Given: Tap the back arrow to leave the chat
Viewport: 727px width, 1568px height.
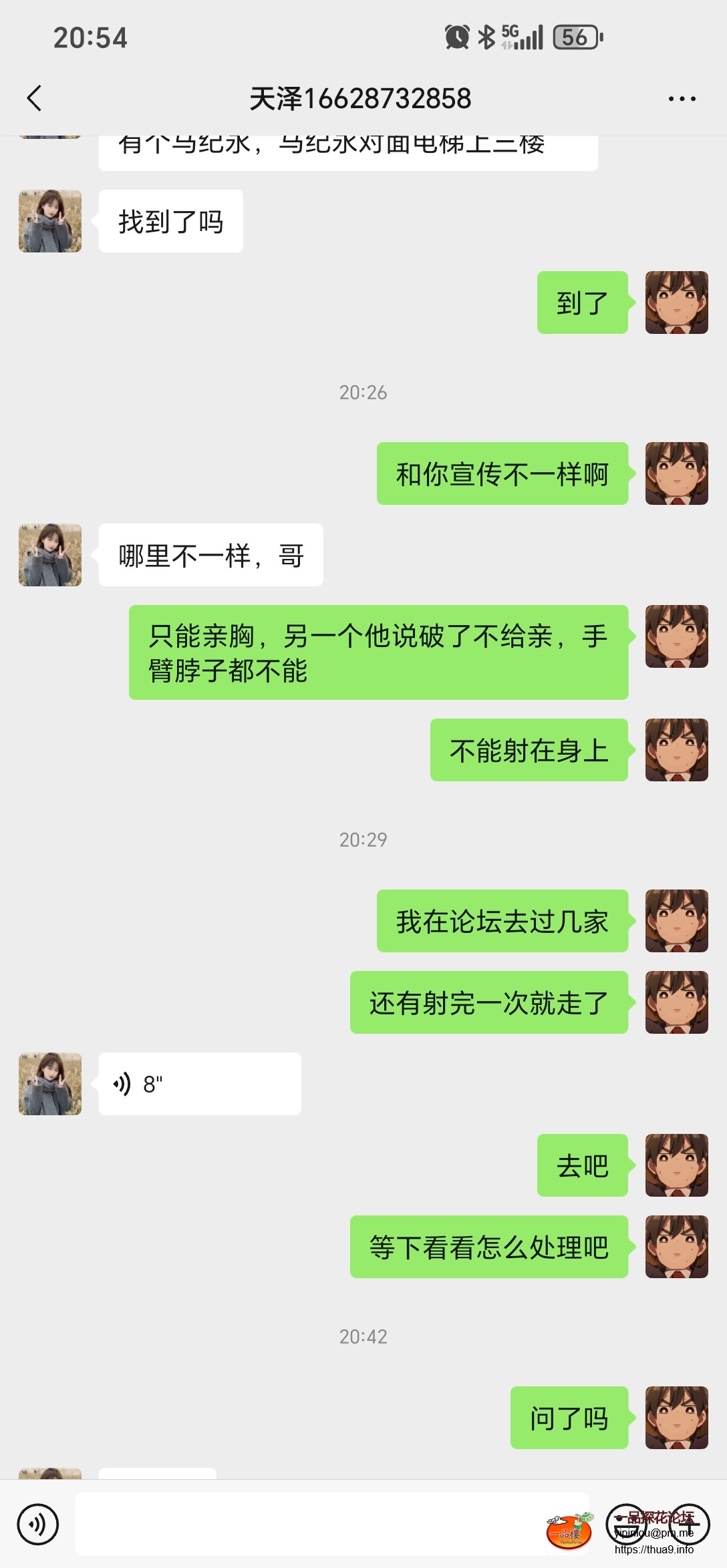Looking at the screenshot, I should [x=35, y=97].
